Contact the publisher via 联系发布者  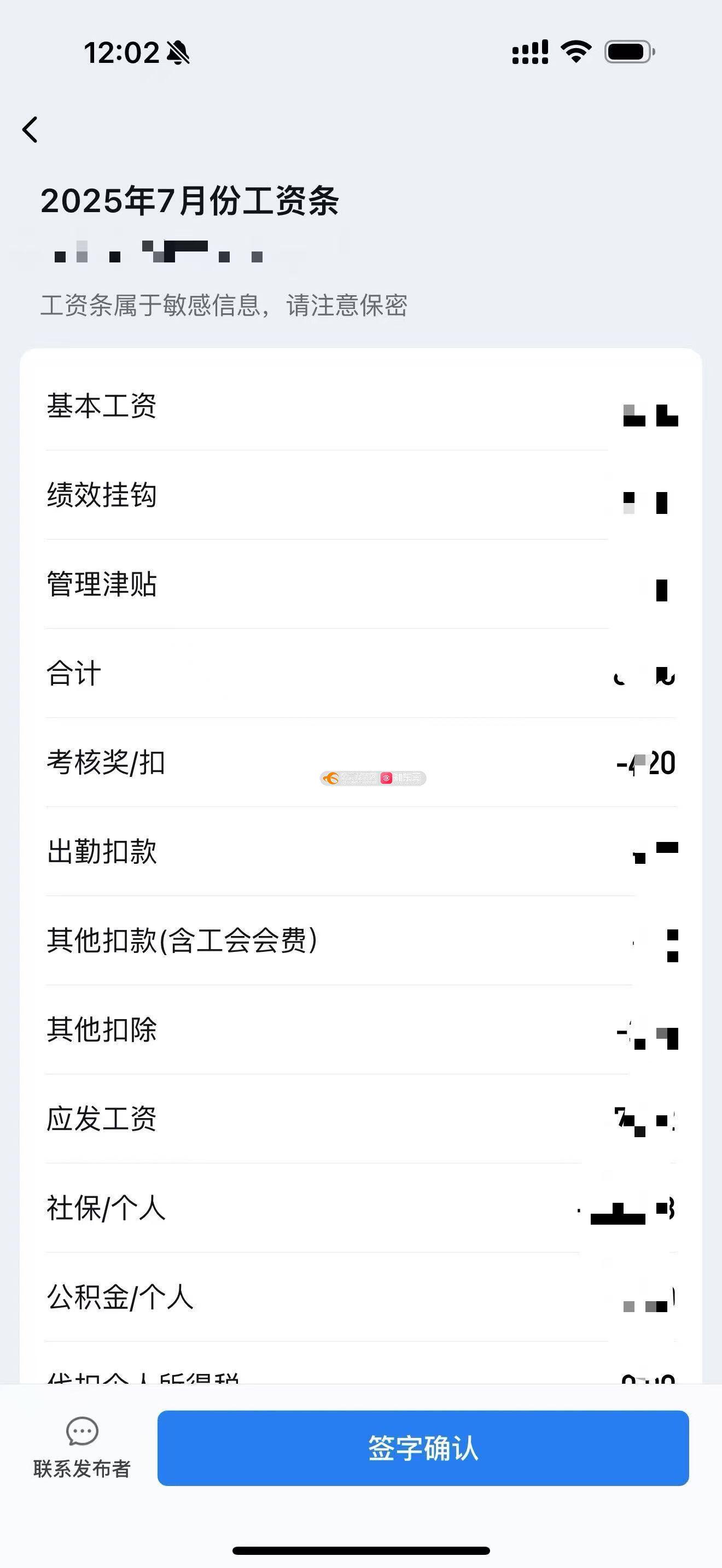[82, 1448]
